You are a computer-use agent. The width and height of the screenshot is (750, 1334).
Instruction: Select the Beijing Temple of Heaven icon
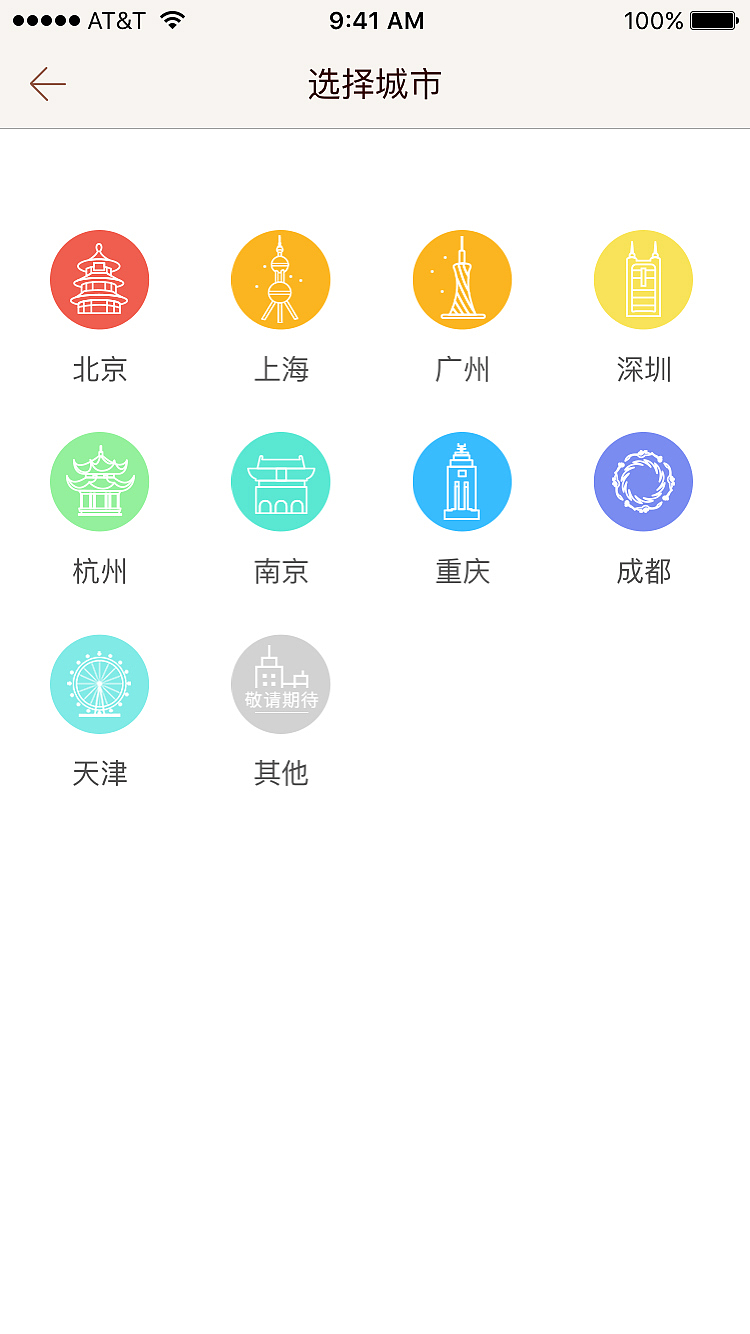[99, 280]
